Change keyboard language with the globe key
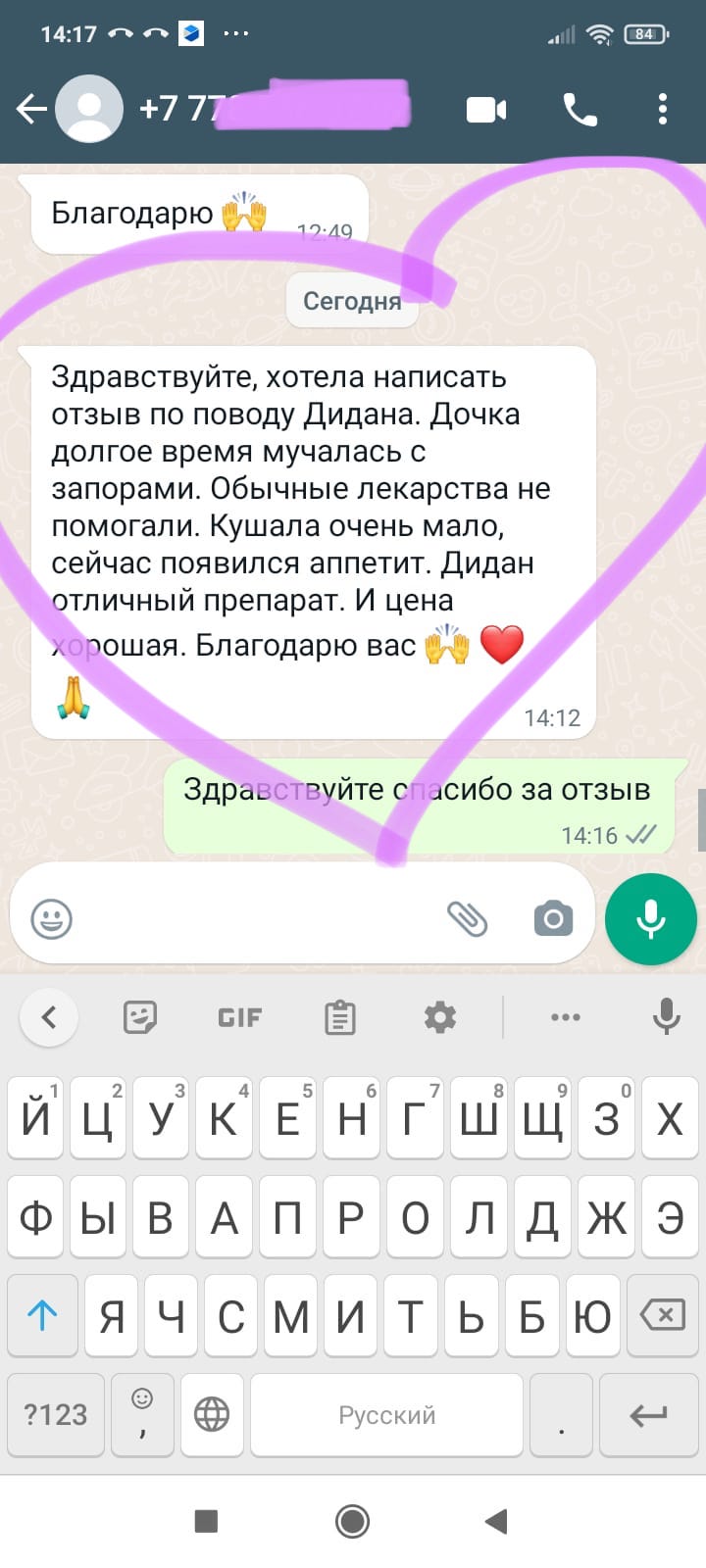This screenshot has width=706, height=1568. (x=212, y=1414)
